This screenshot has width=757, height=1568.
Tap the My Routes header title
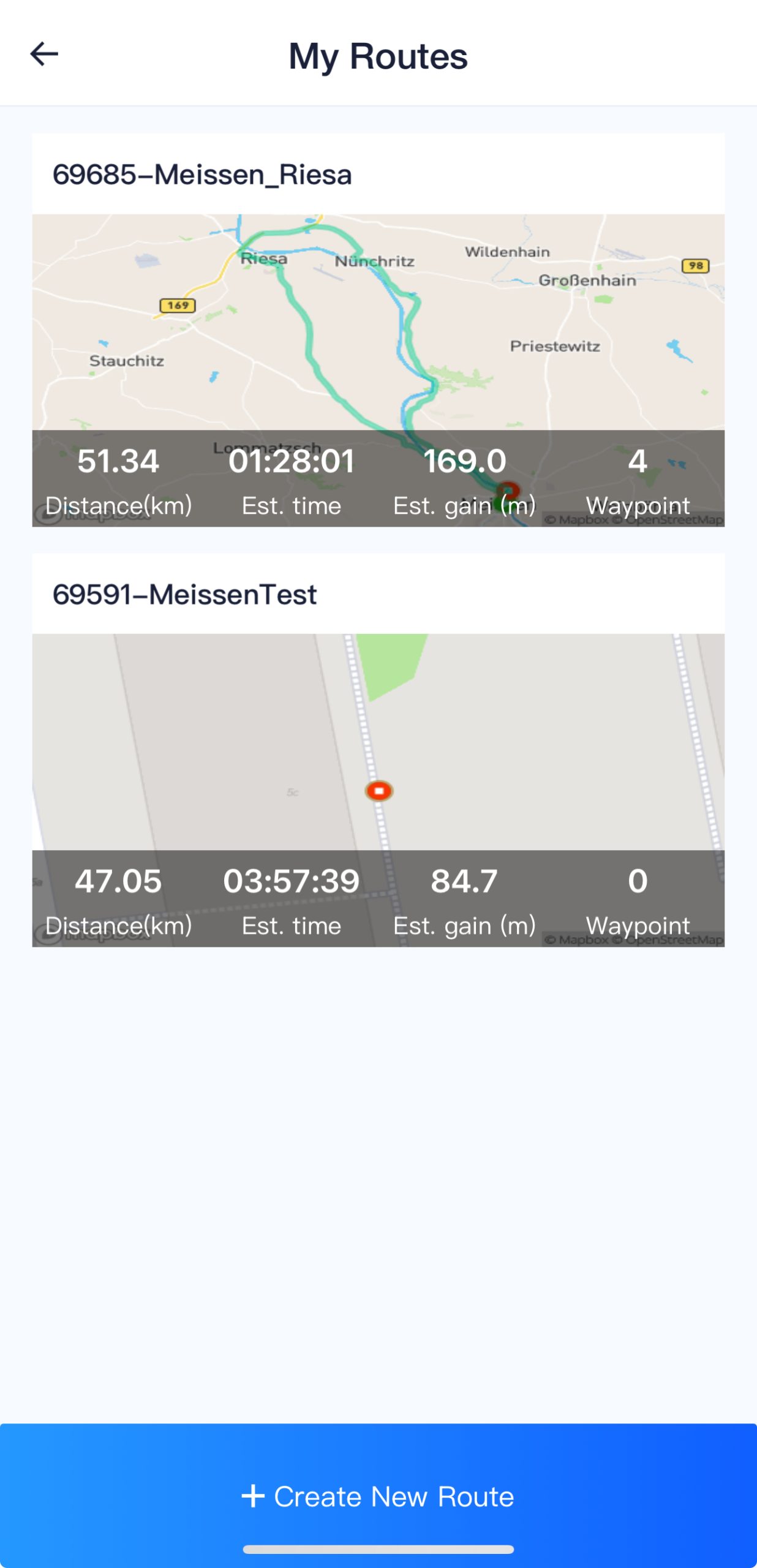pos(378,55)
